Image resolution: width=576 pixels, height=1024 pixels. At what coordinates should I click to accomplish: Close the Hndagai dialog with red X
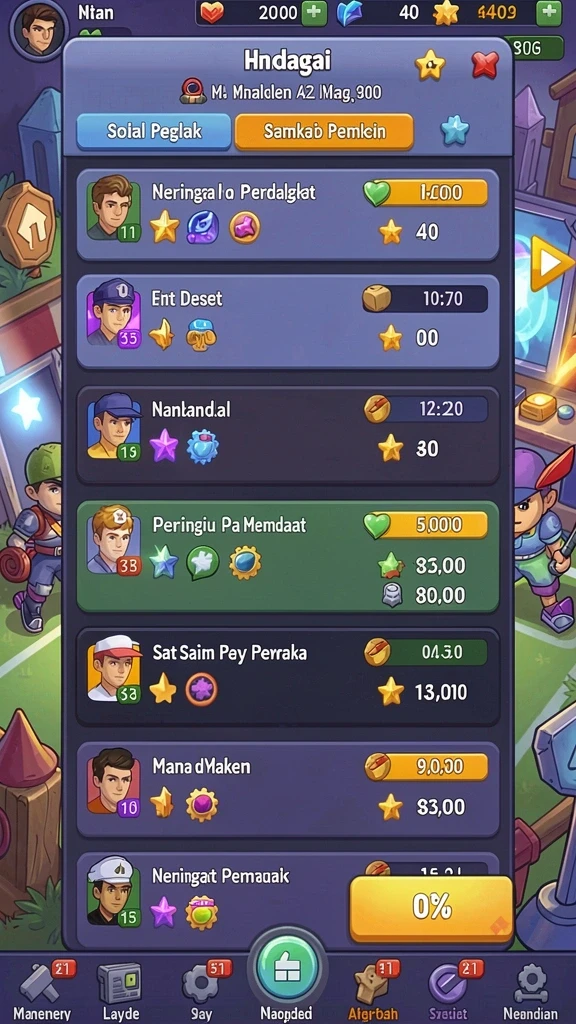(x=485, y=65)
